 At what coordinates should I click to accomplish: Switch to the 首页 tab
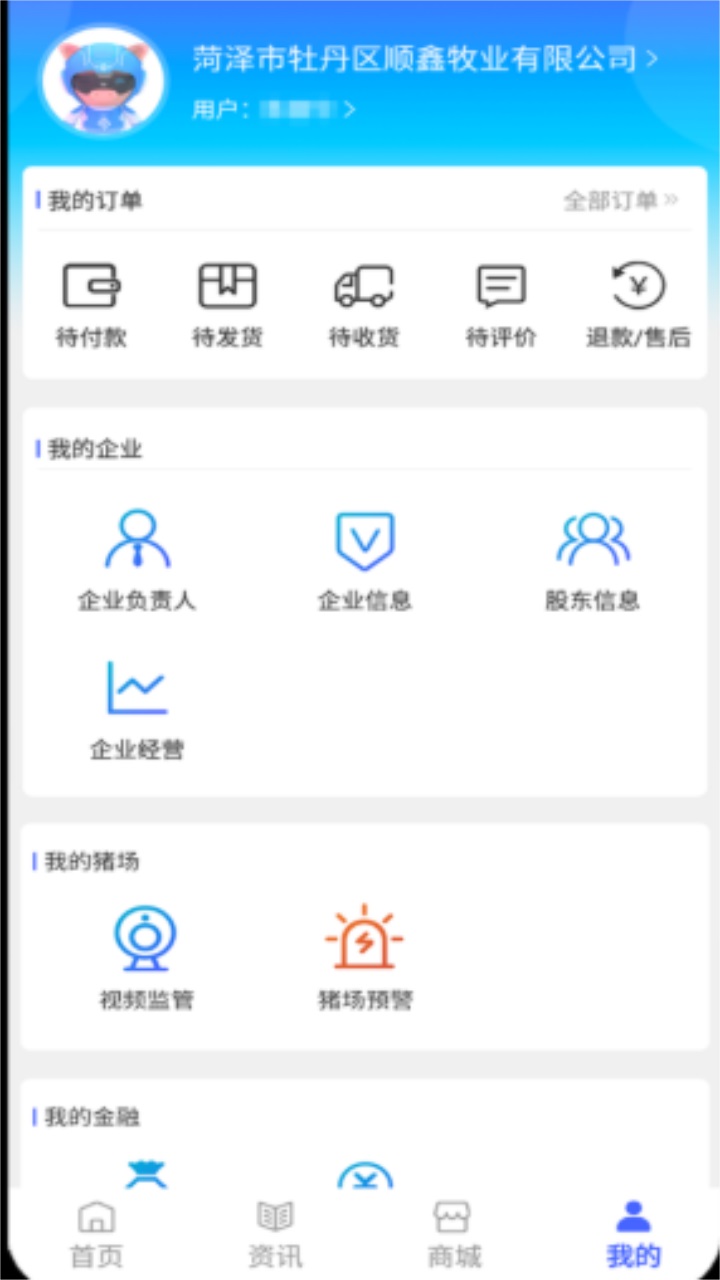click(96, 1234)
